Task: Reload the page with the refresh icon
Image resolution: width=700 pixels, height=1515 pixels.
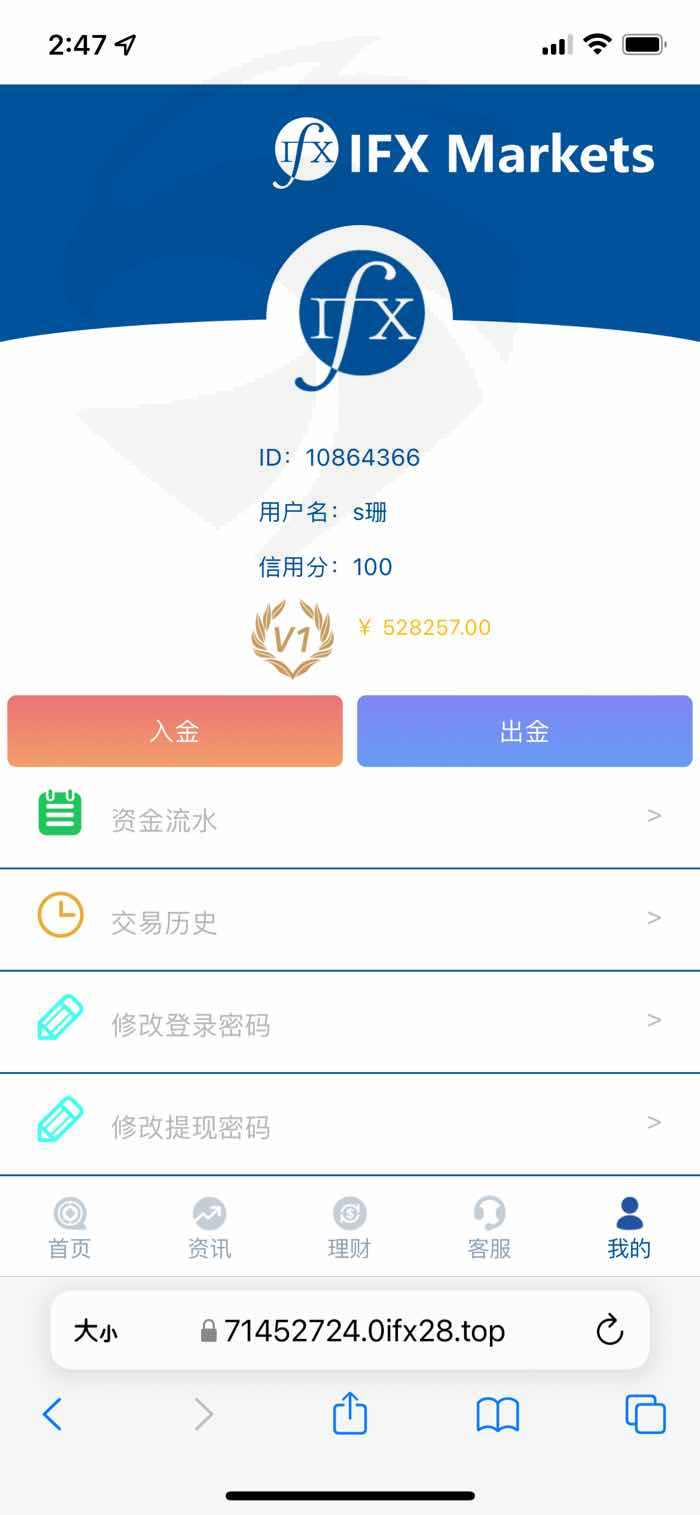Action: [609, 1330]
